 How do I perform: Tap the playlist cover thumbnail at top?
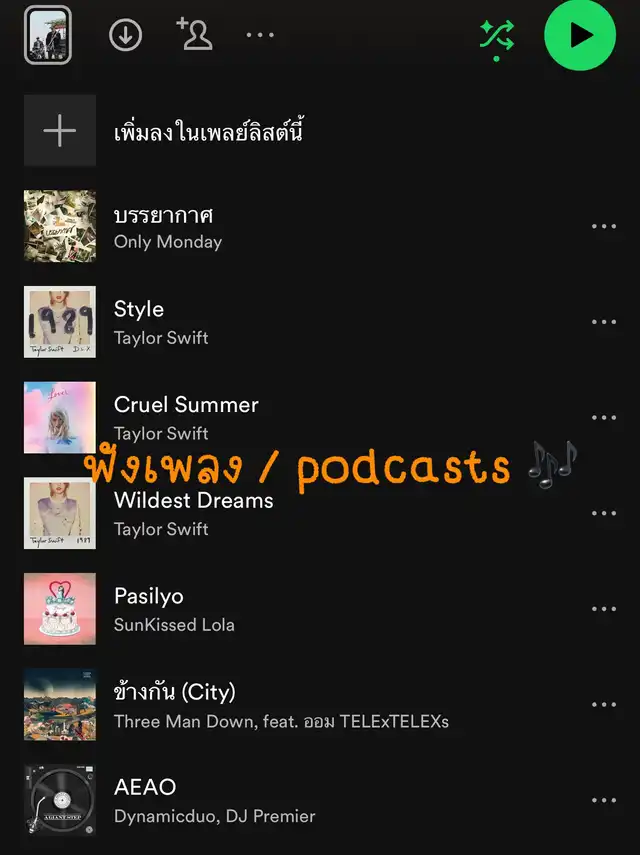pyautogui.click(x=47, y=35)
